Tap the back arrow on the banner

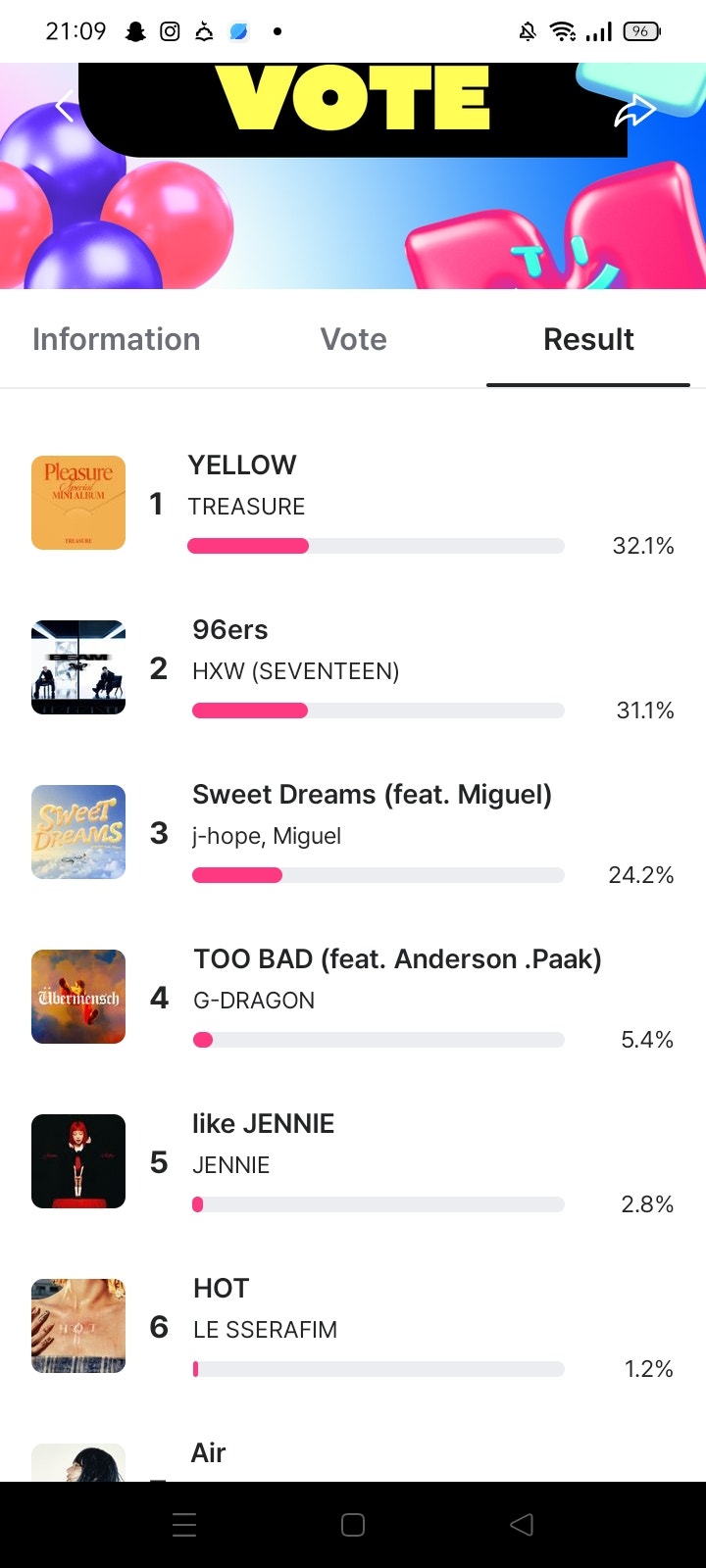tap(63, 106)
